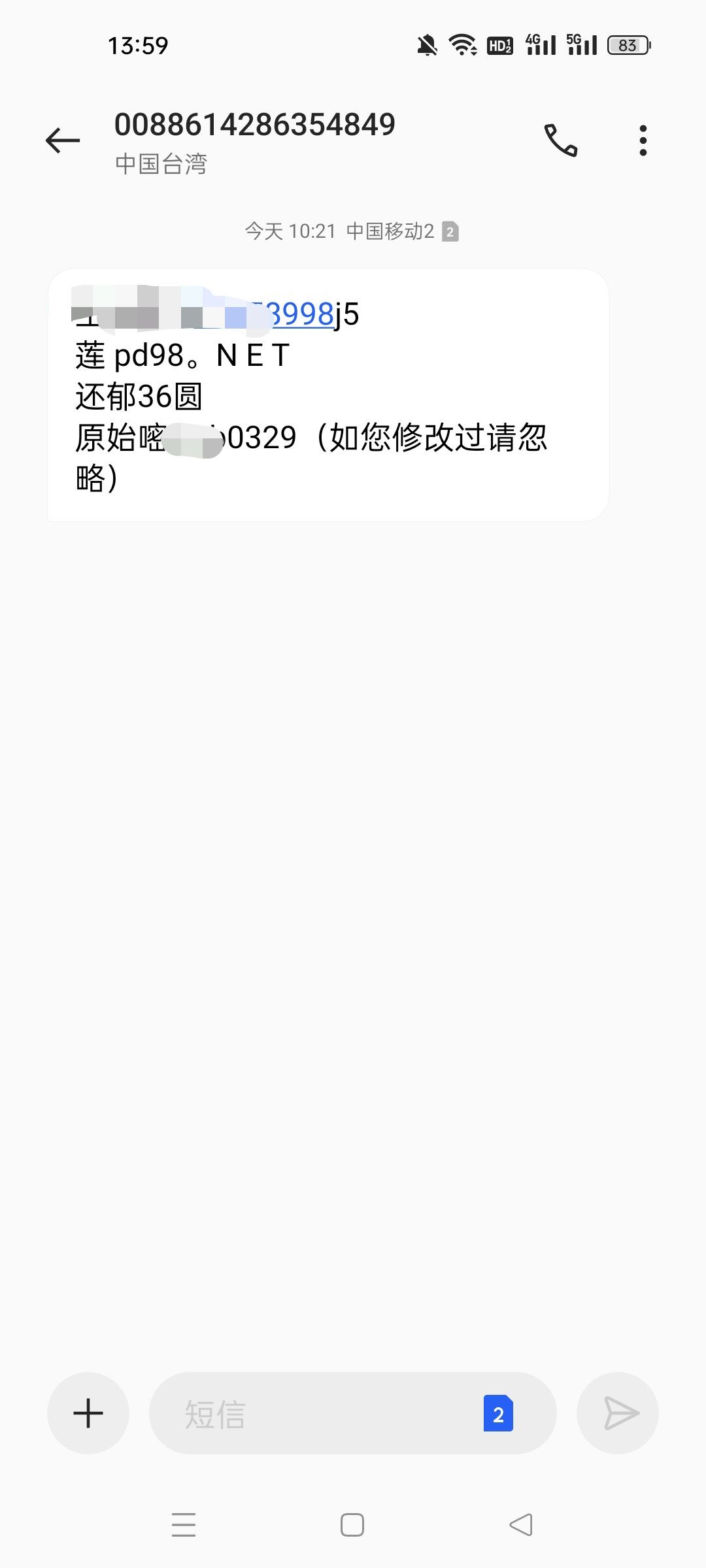Go back to the message list
Image resolution: width=706 pixels, height=1568 pixels.
click(x=63, y=140)
